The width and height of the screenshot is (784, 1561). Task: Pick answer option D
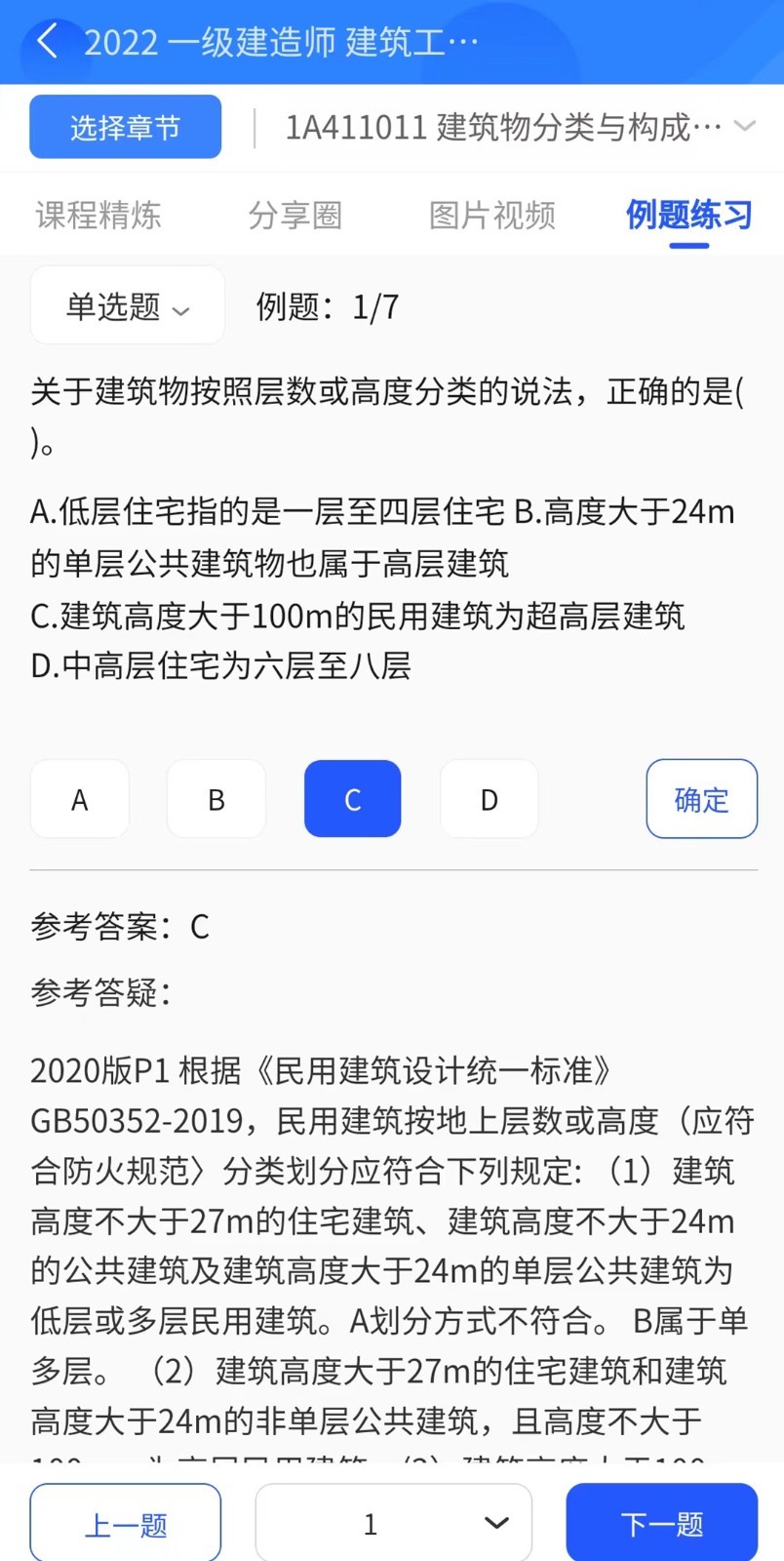490,799
